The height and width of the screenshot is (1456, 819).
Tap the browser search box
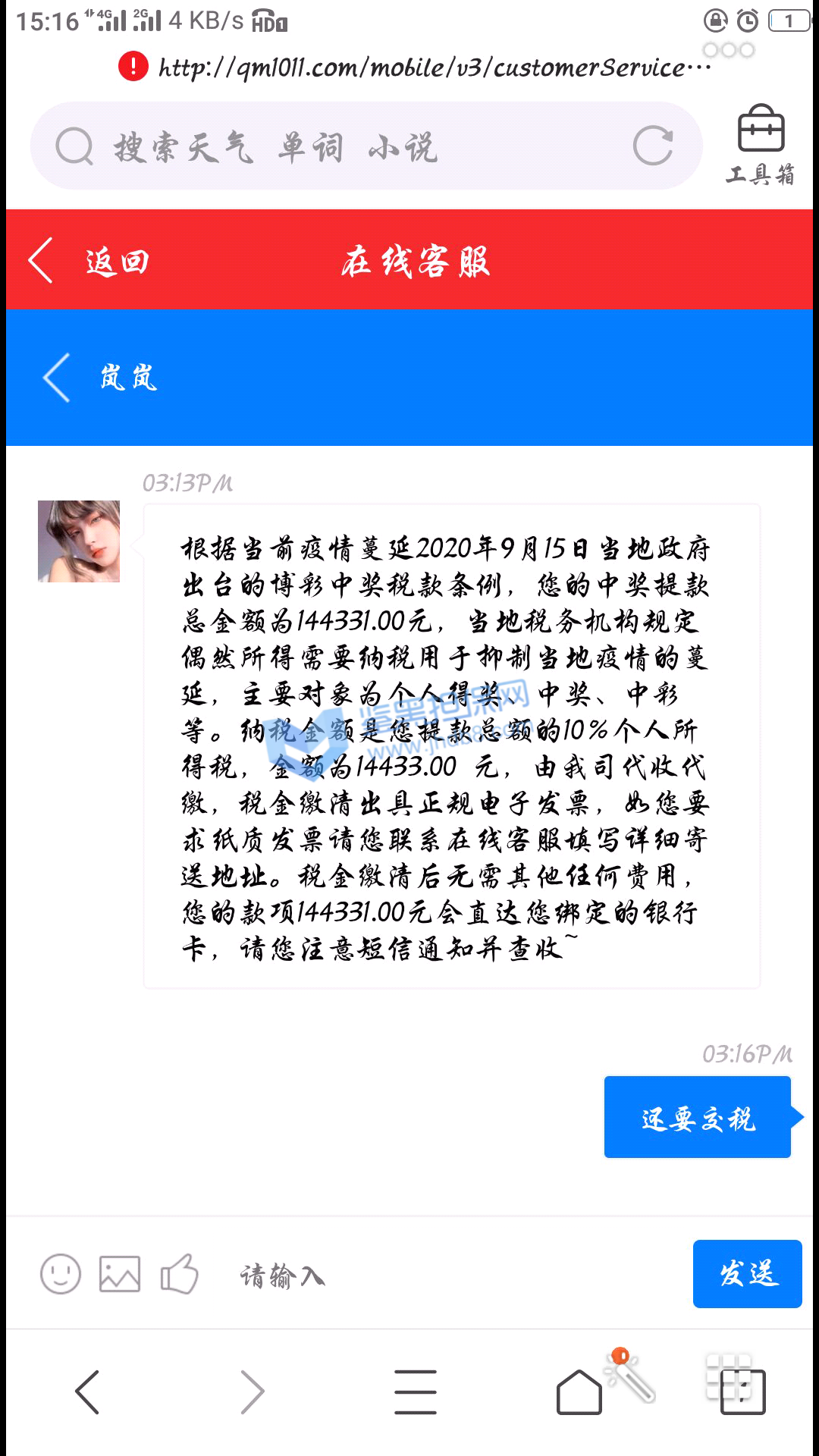(x=341, y=146)
